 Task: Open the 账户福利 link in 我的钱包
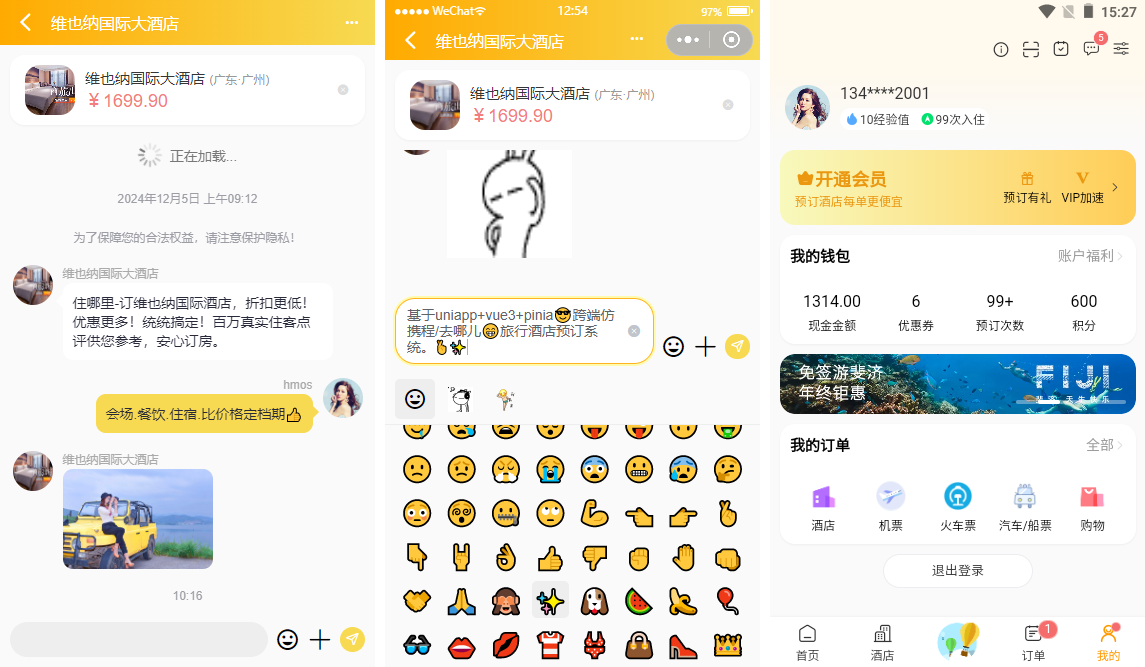coord(1090,256)
